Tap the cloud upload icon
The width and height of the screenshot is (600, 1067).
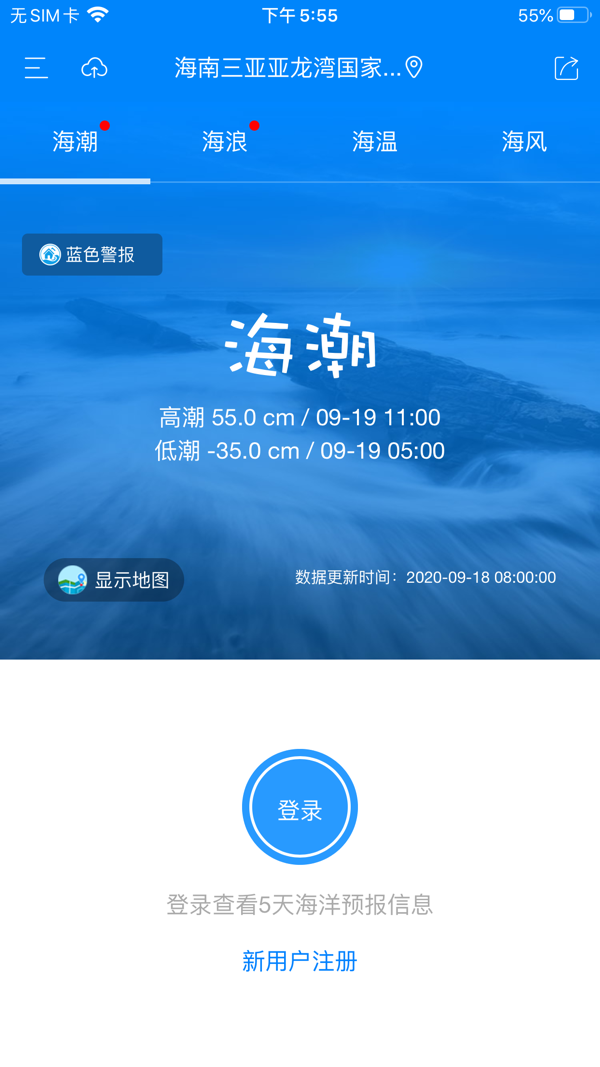click(x=95, y=68)
